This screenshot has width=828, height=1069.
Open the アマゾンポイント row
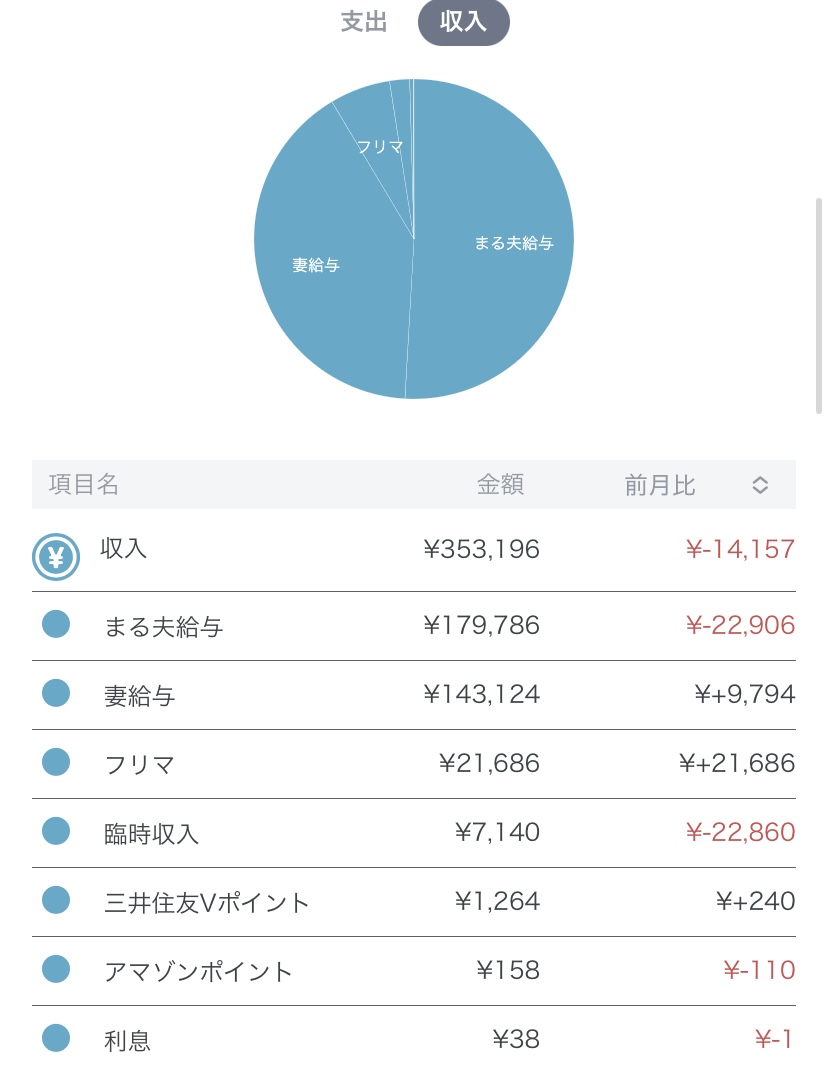pos(413,970)
